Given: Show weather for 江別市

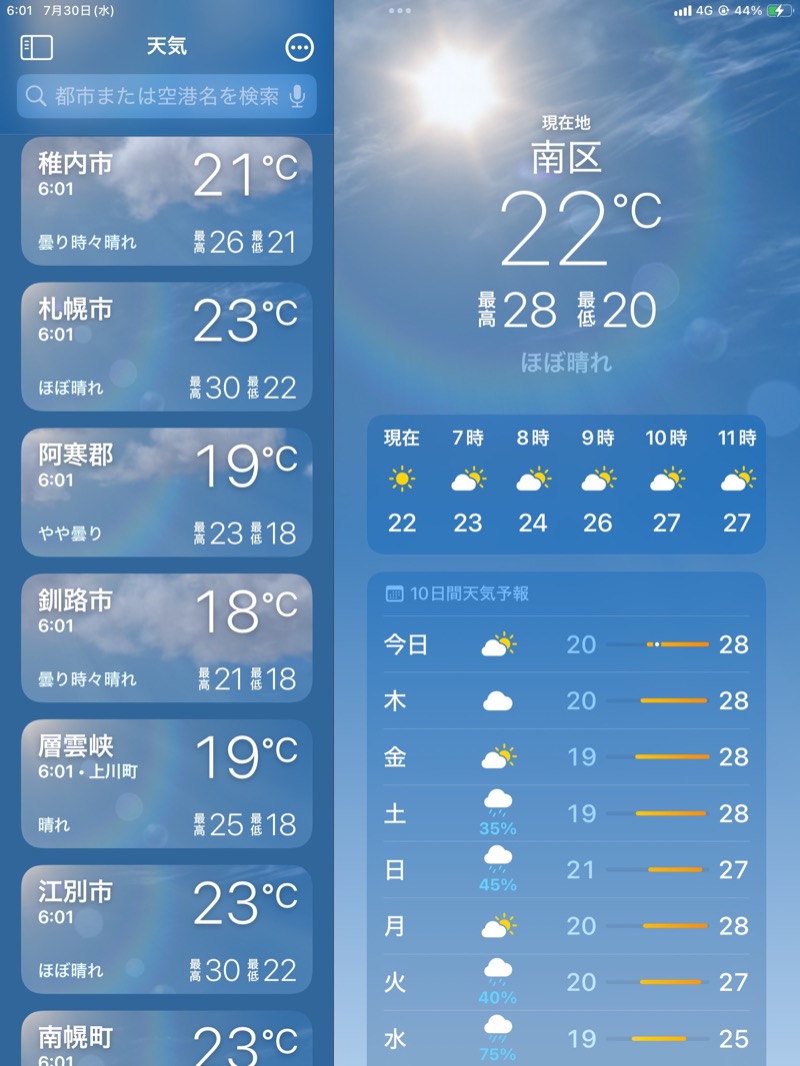Looking at the screenshot, I should [x=166, y=929].
